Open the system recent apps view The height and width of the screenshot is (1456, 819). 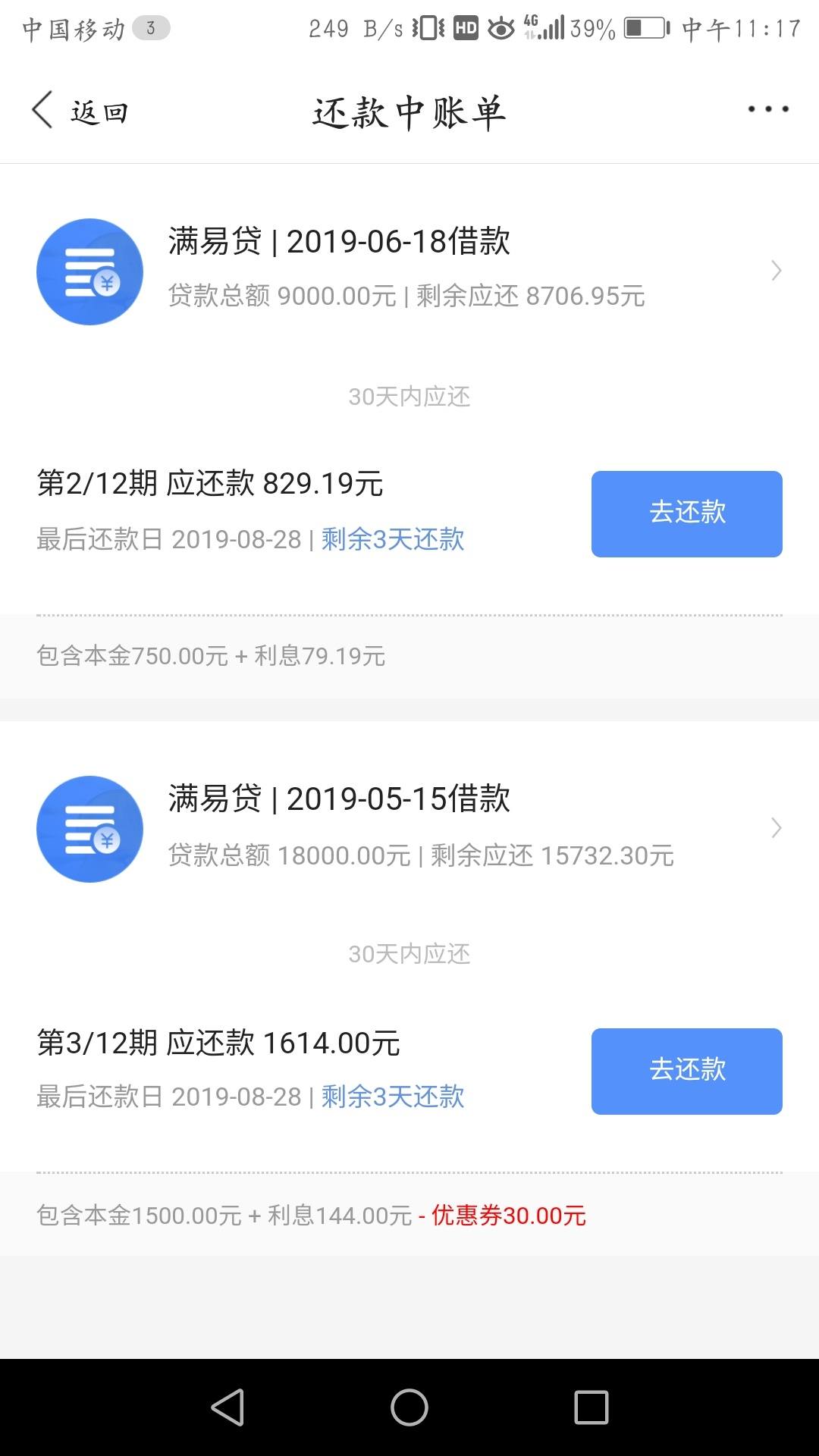click(591, 1407)
